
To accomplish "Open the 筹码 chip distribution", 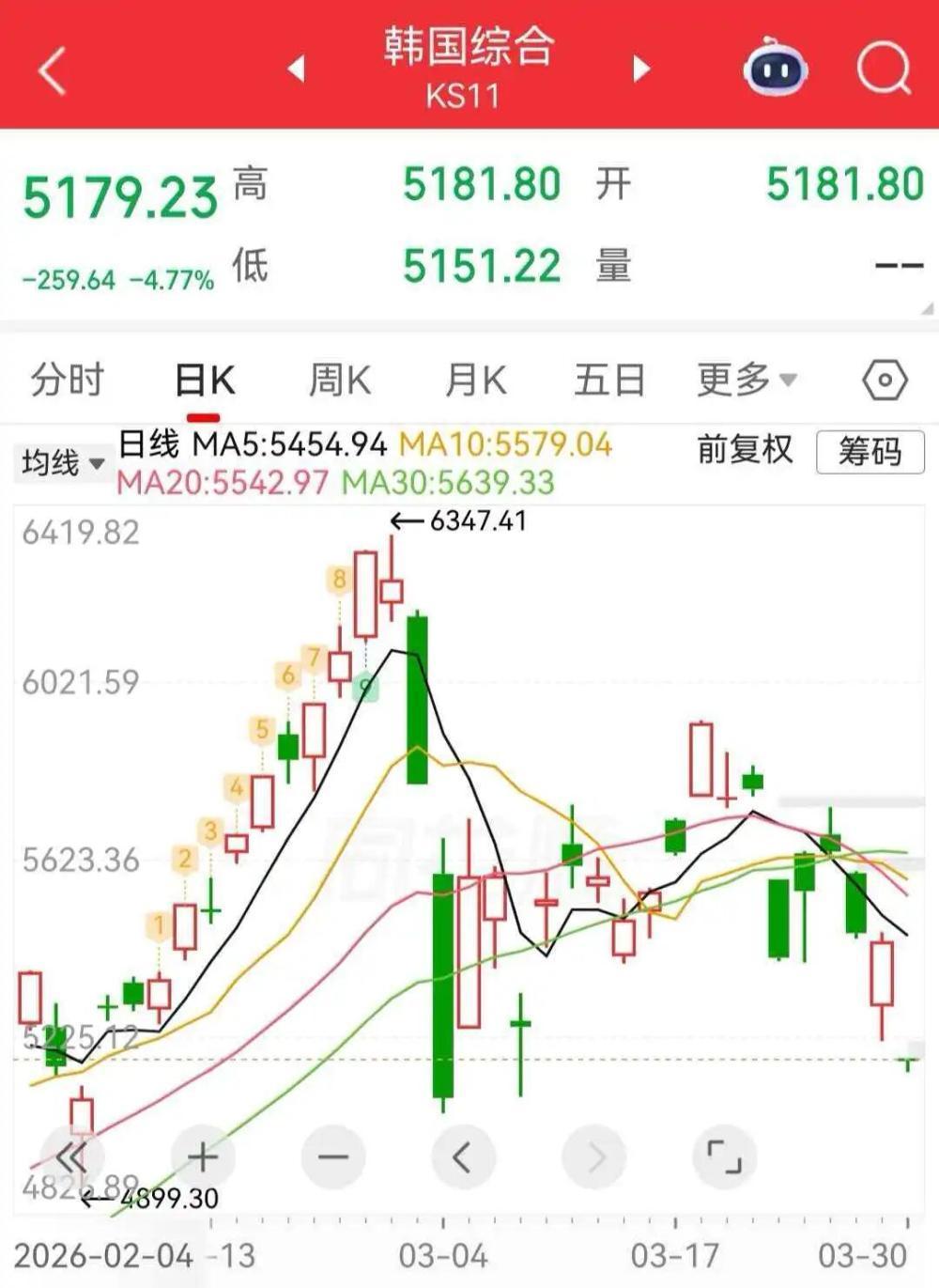I will click(870, 452).
